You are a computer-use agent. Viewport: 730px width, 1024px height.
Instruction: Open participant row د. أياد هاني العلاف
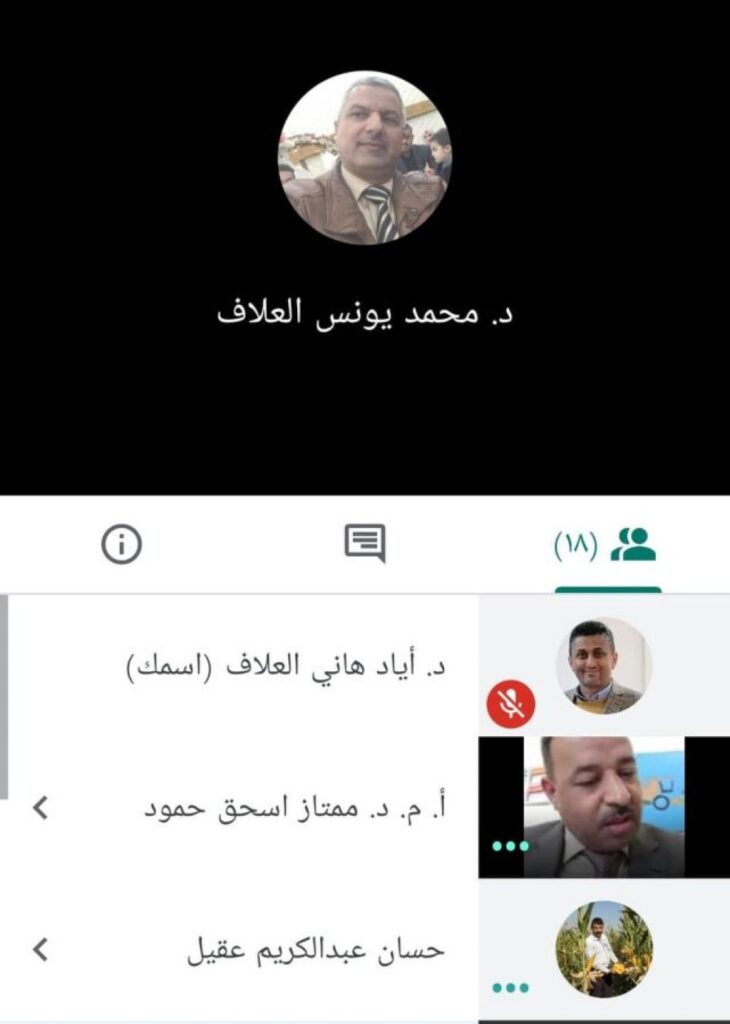pyautogui.click(x=290, y=665)
